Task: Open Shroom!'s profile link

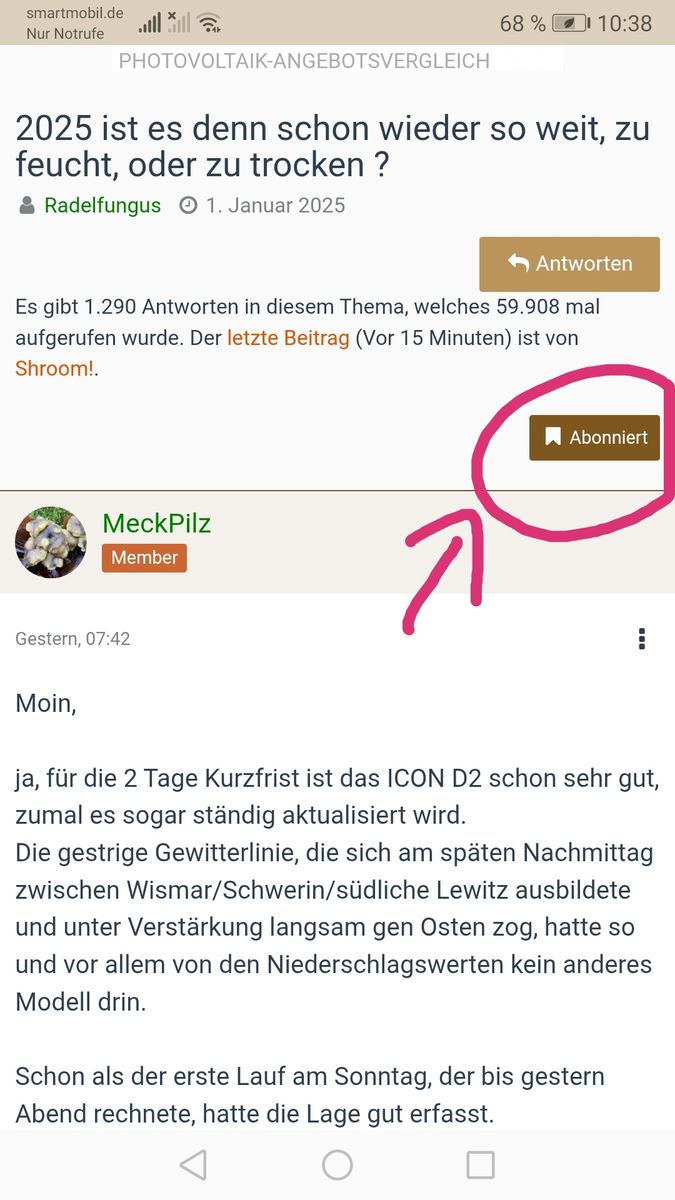Action: point(54,368)
